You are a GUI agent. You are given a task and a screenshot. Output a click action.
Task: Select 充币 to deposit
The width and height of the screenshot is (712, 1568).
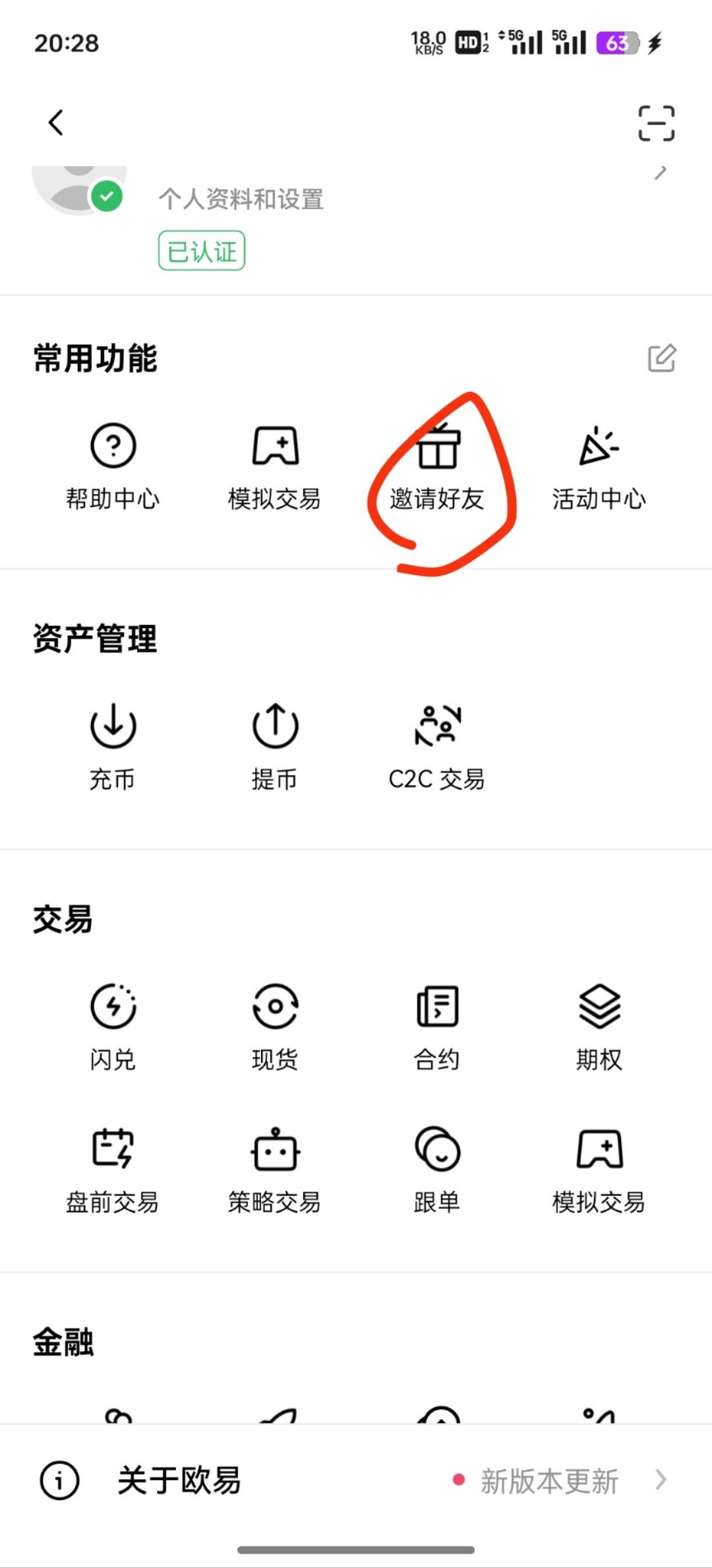coord(113,747)
